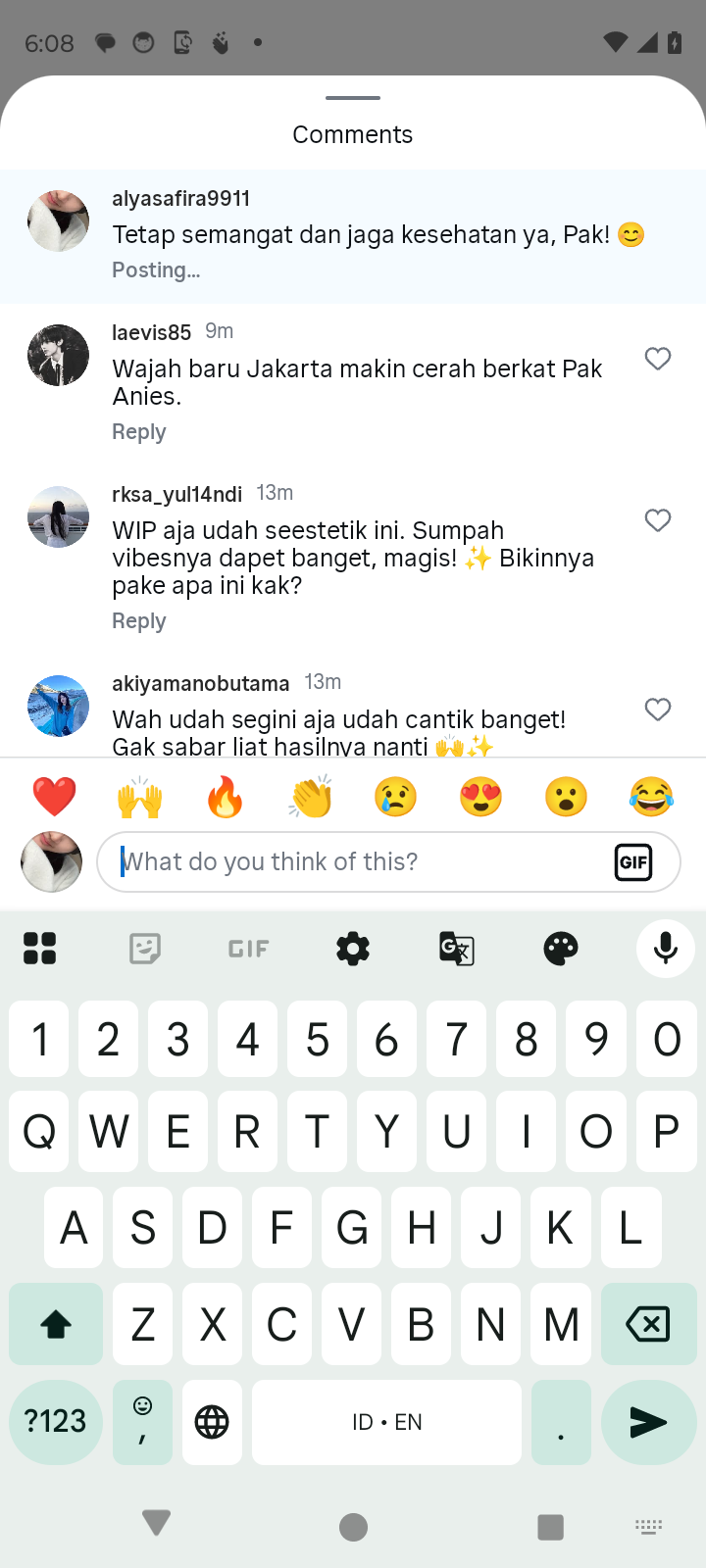Like rksa_yul14ndi's comment
Viewport: 706px width, 1568px height.
657,520
